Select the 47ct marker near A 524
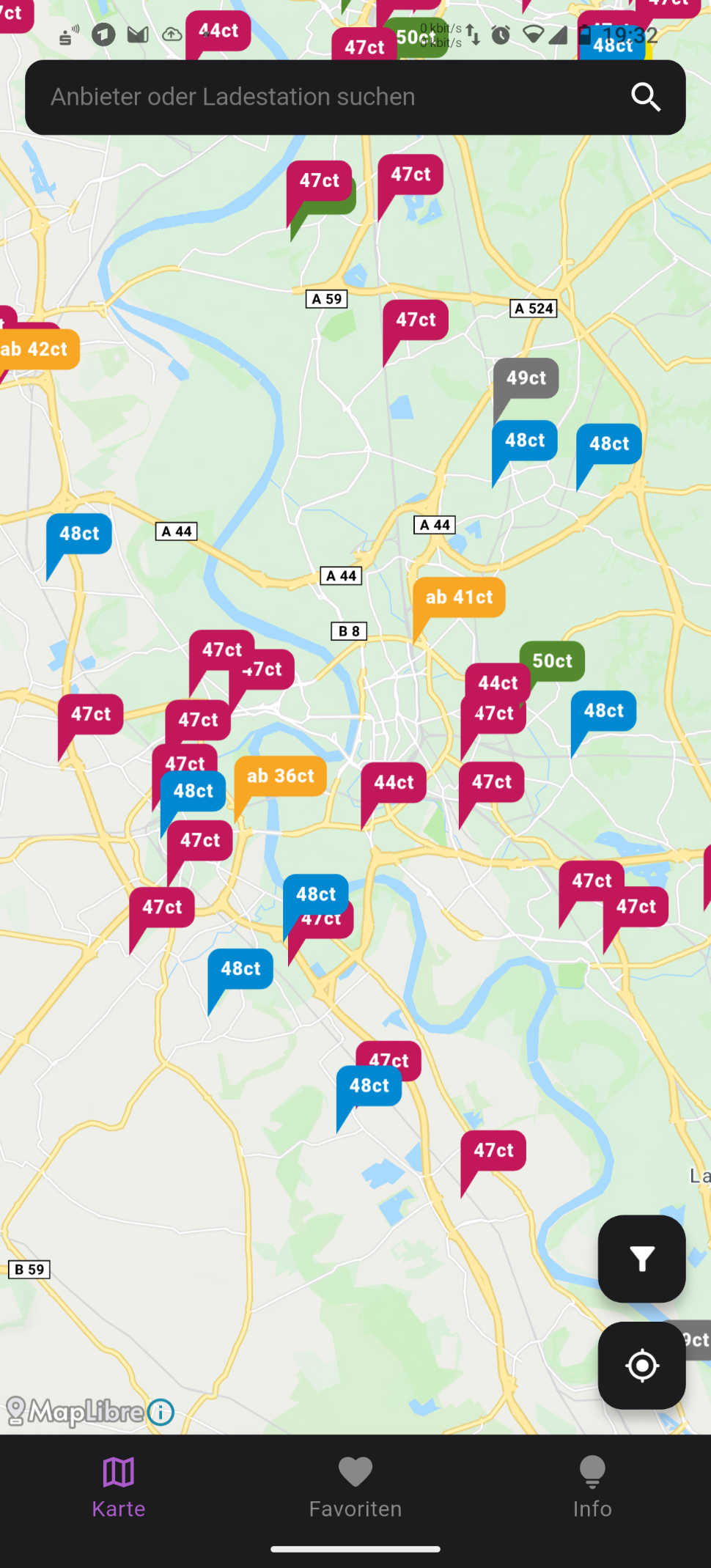The height and width of the screenshot is (1568, 711). point(416,320)
